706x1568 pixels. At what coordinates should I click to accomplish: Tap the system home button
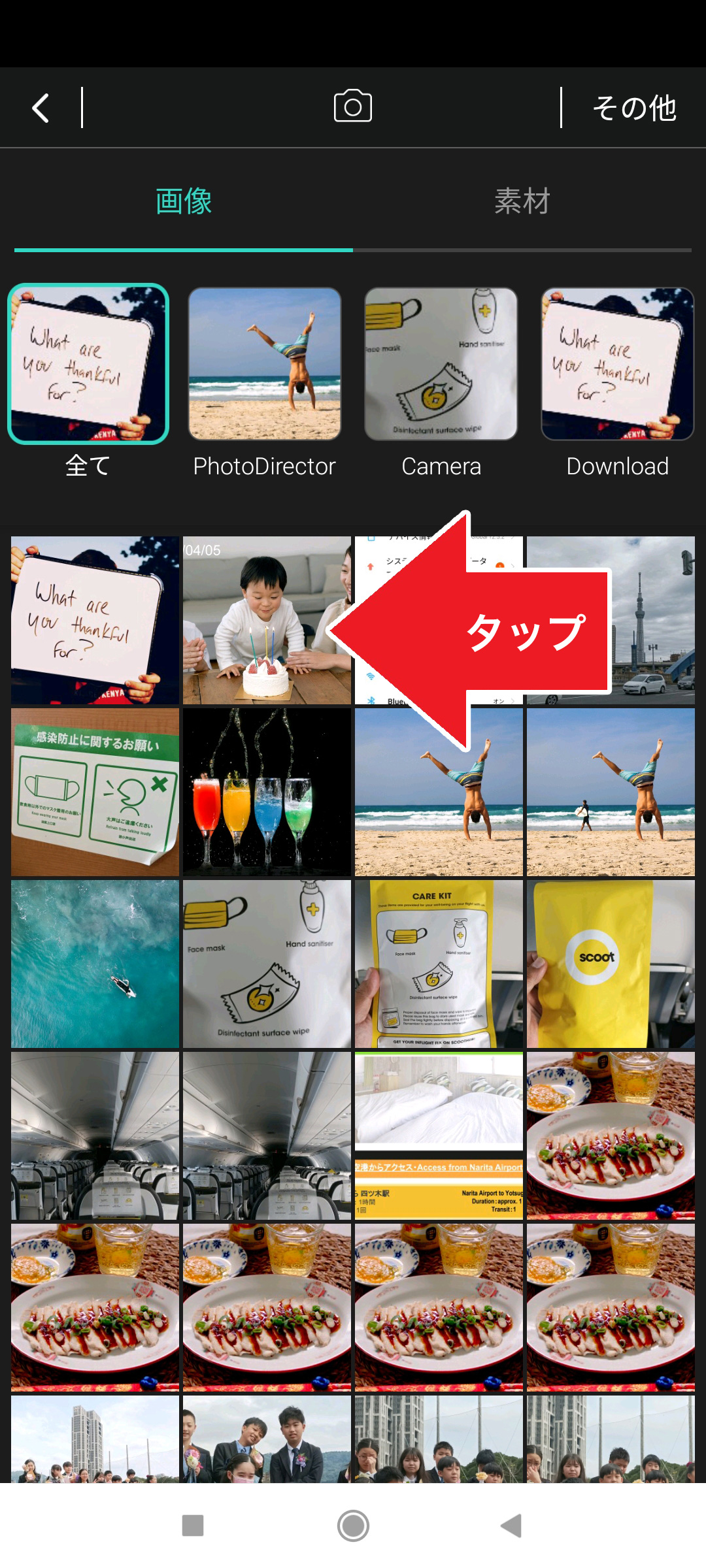(353, 1526)
